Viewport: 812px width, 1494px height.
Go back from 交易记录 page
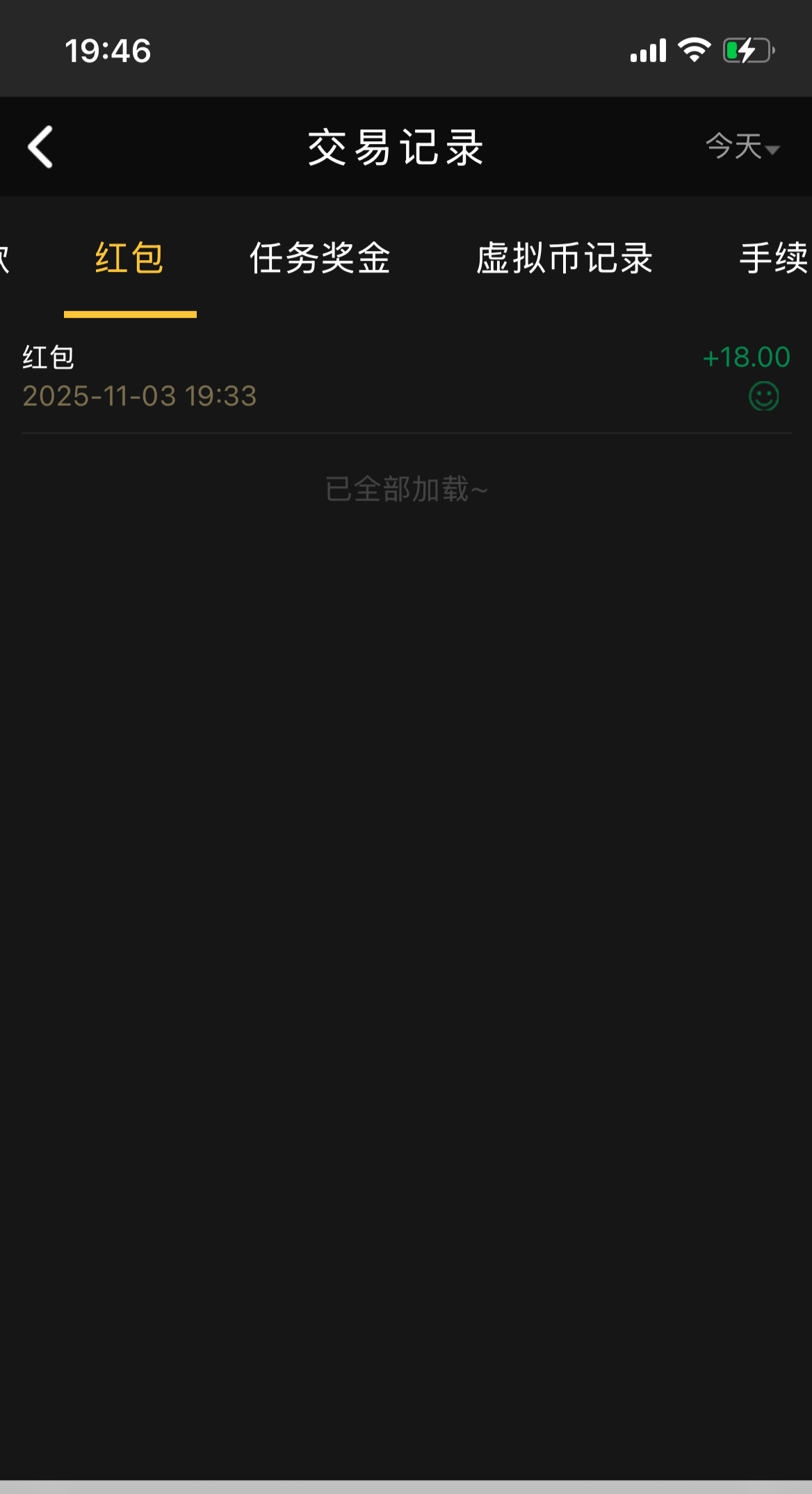40,147
